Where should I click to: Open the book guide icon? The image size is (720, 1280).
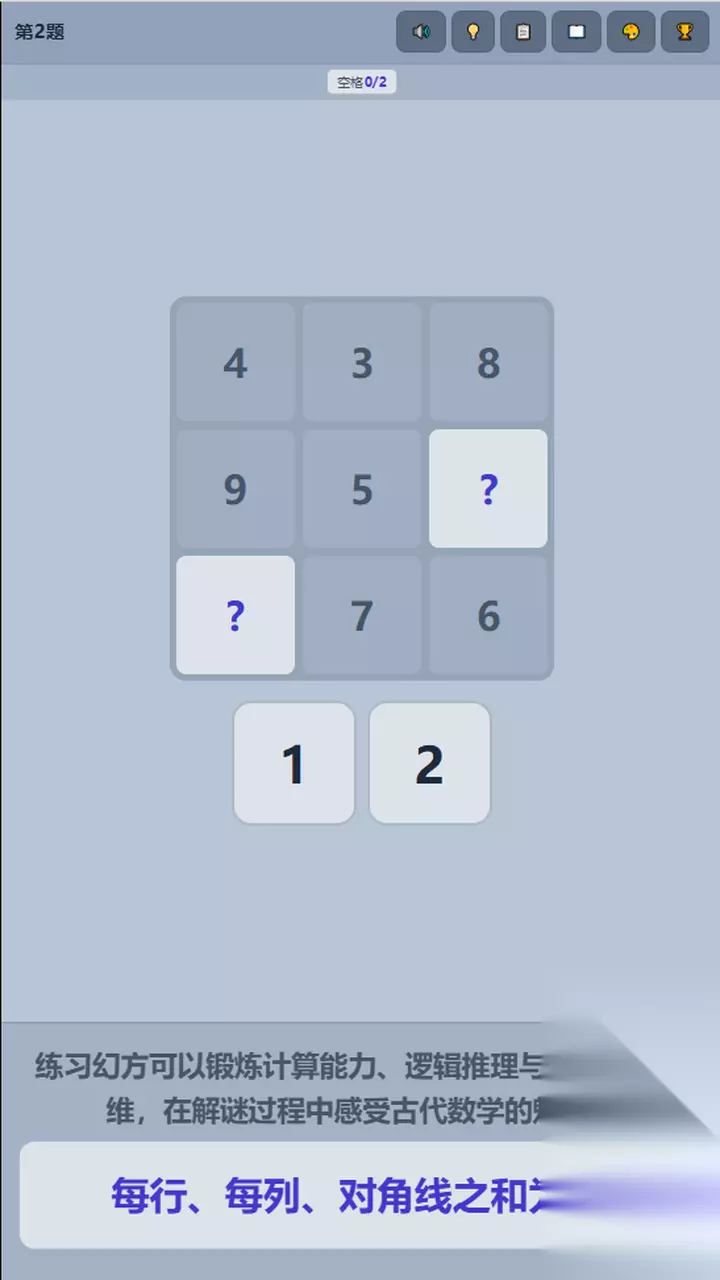[x=577, y=32]
